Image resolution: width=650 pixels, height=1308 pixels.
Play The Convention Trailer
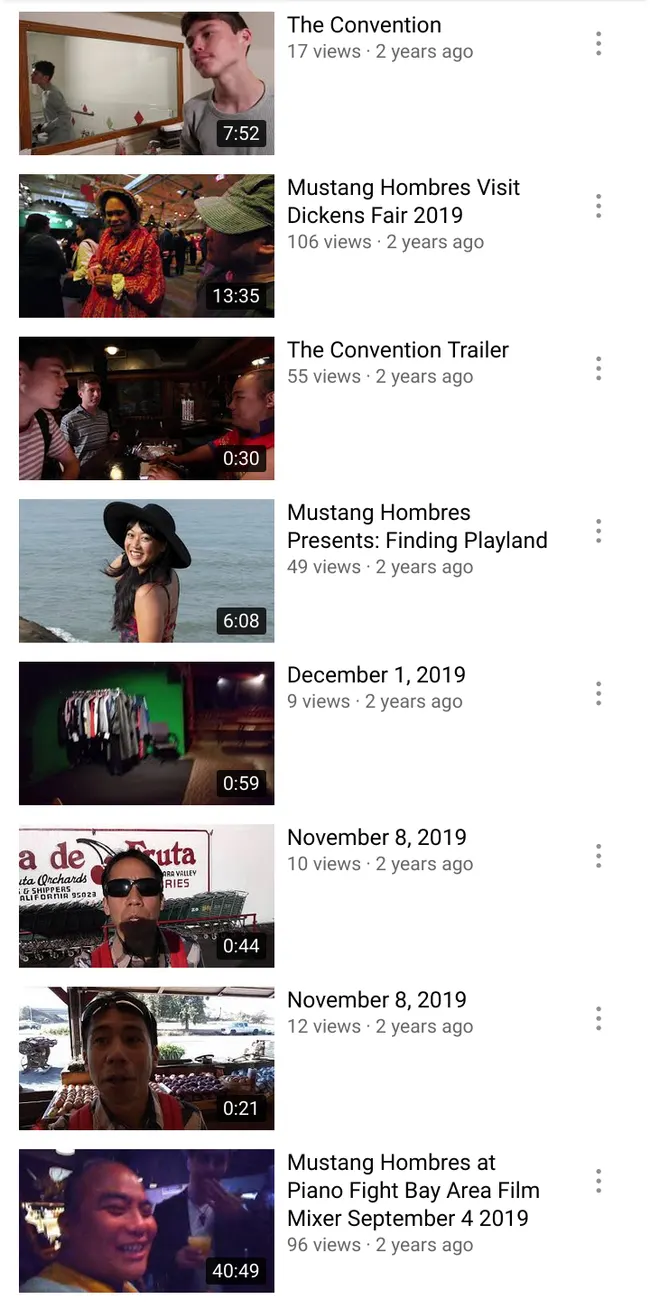(146, 408)
